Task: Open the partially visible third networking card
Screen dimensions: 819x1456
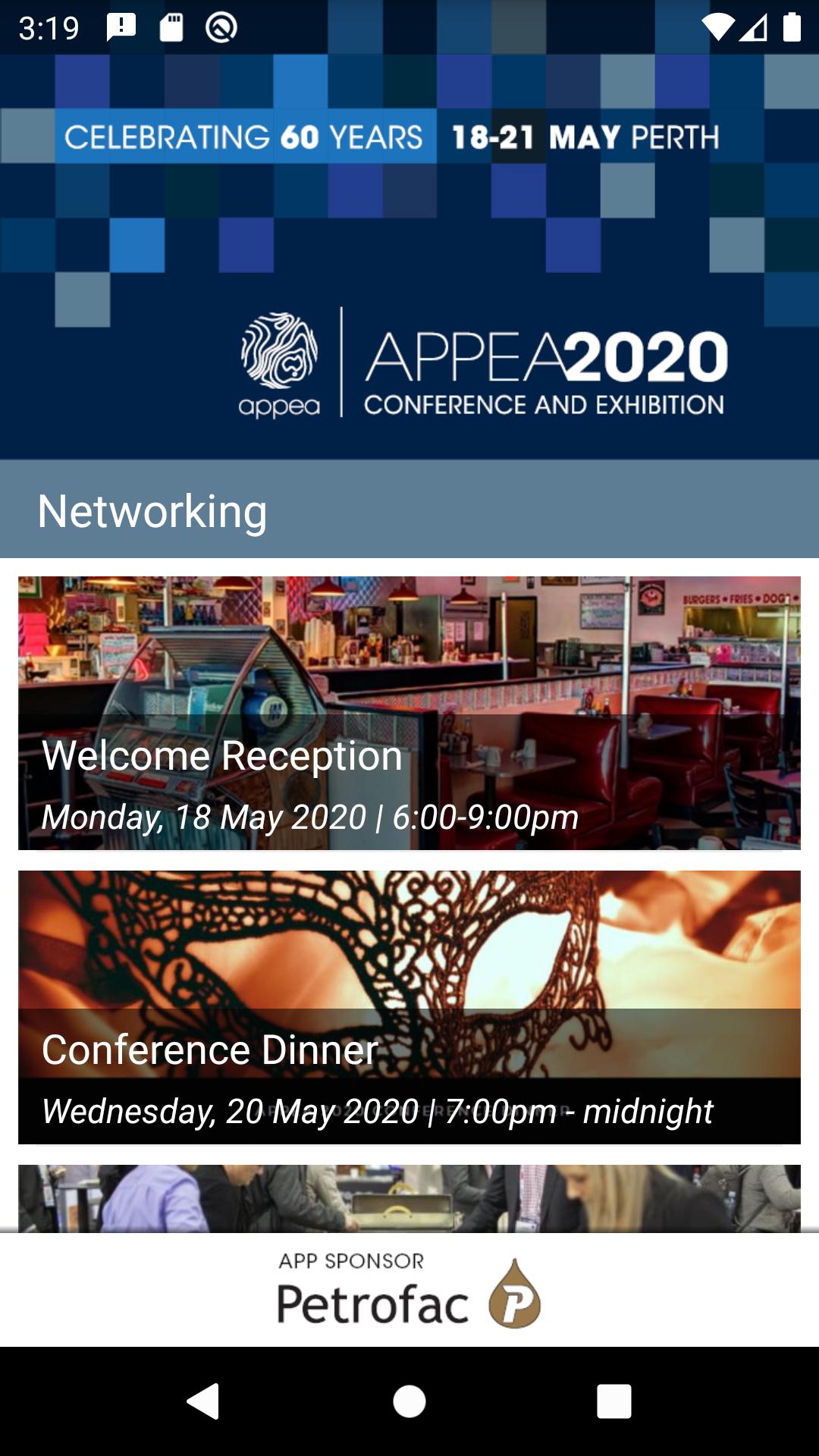Action: [x=409, y=1198]
